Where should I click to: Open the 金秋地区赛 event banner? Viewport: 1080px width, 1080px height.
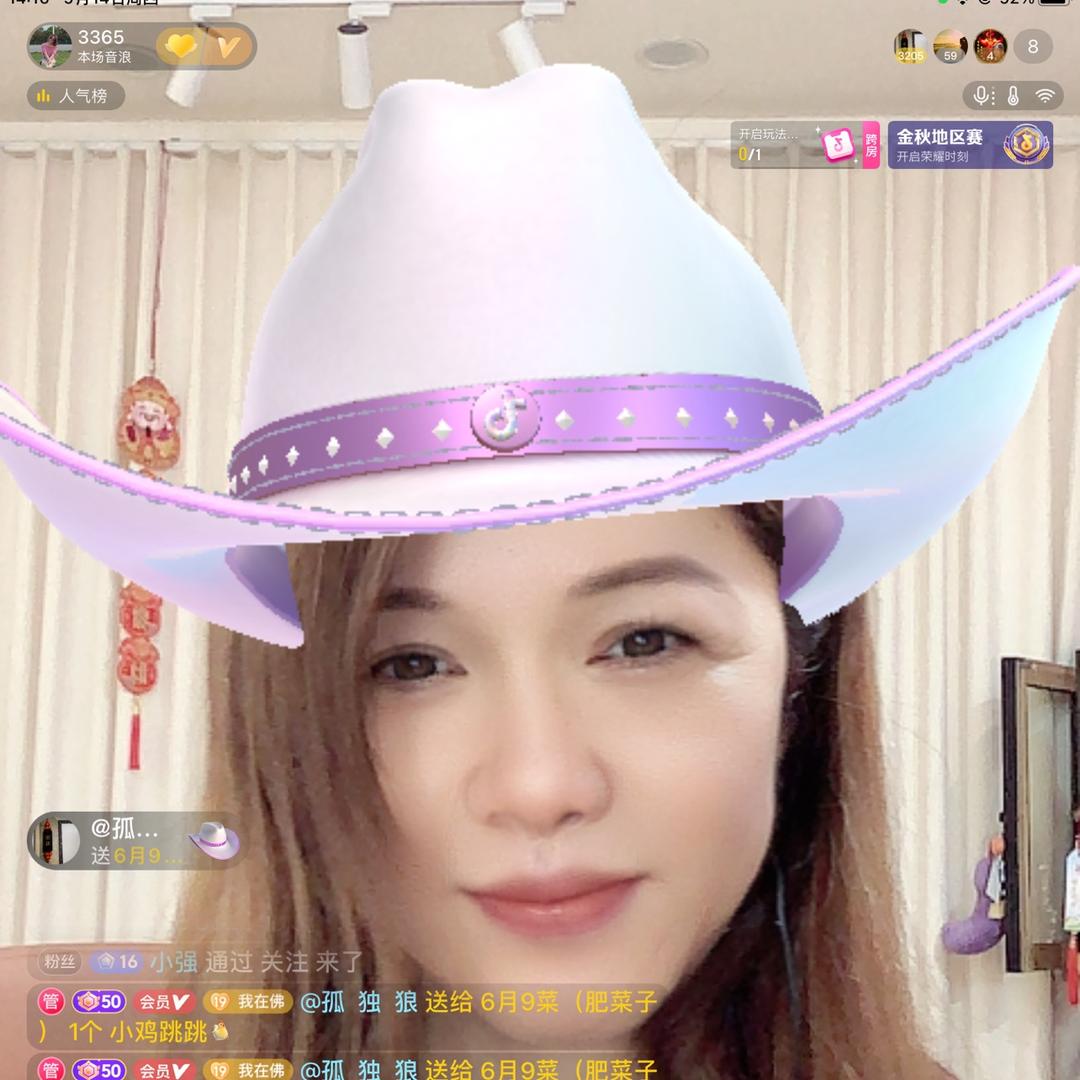click(970, 145)
